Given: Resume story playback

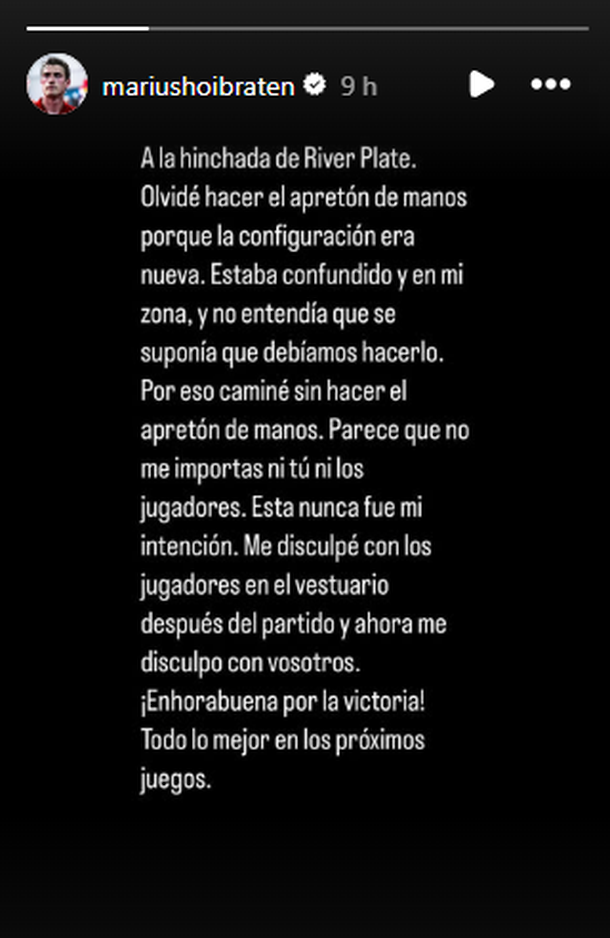Looking at the screenshot, I should tap(482, 85).
